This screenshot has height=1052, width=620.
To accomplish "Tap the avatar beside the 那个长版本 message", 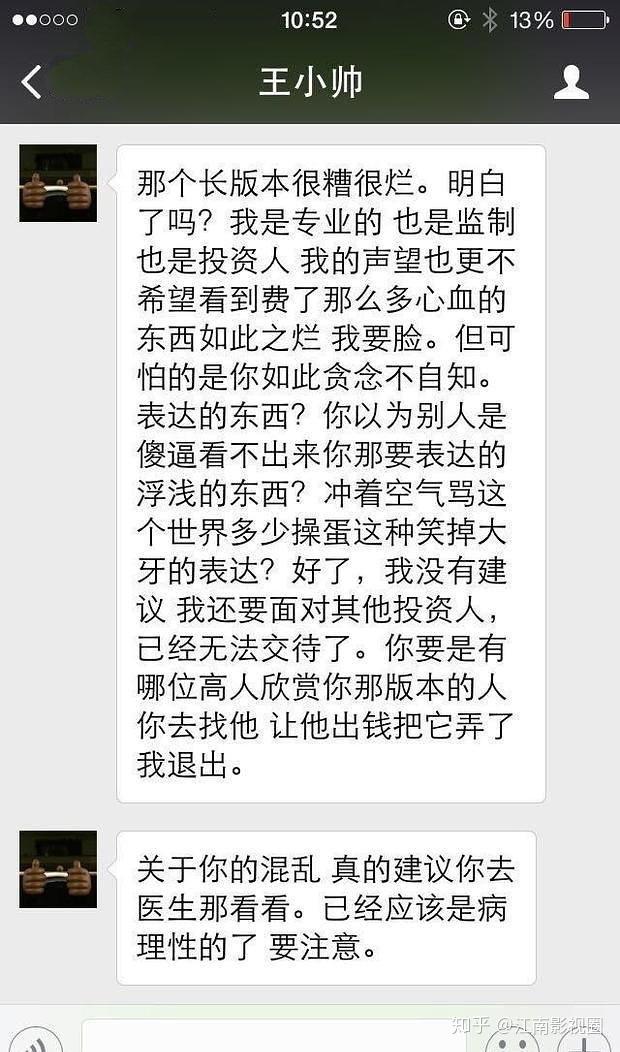I will pos(58,183).
